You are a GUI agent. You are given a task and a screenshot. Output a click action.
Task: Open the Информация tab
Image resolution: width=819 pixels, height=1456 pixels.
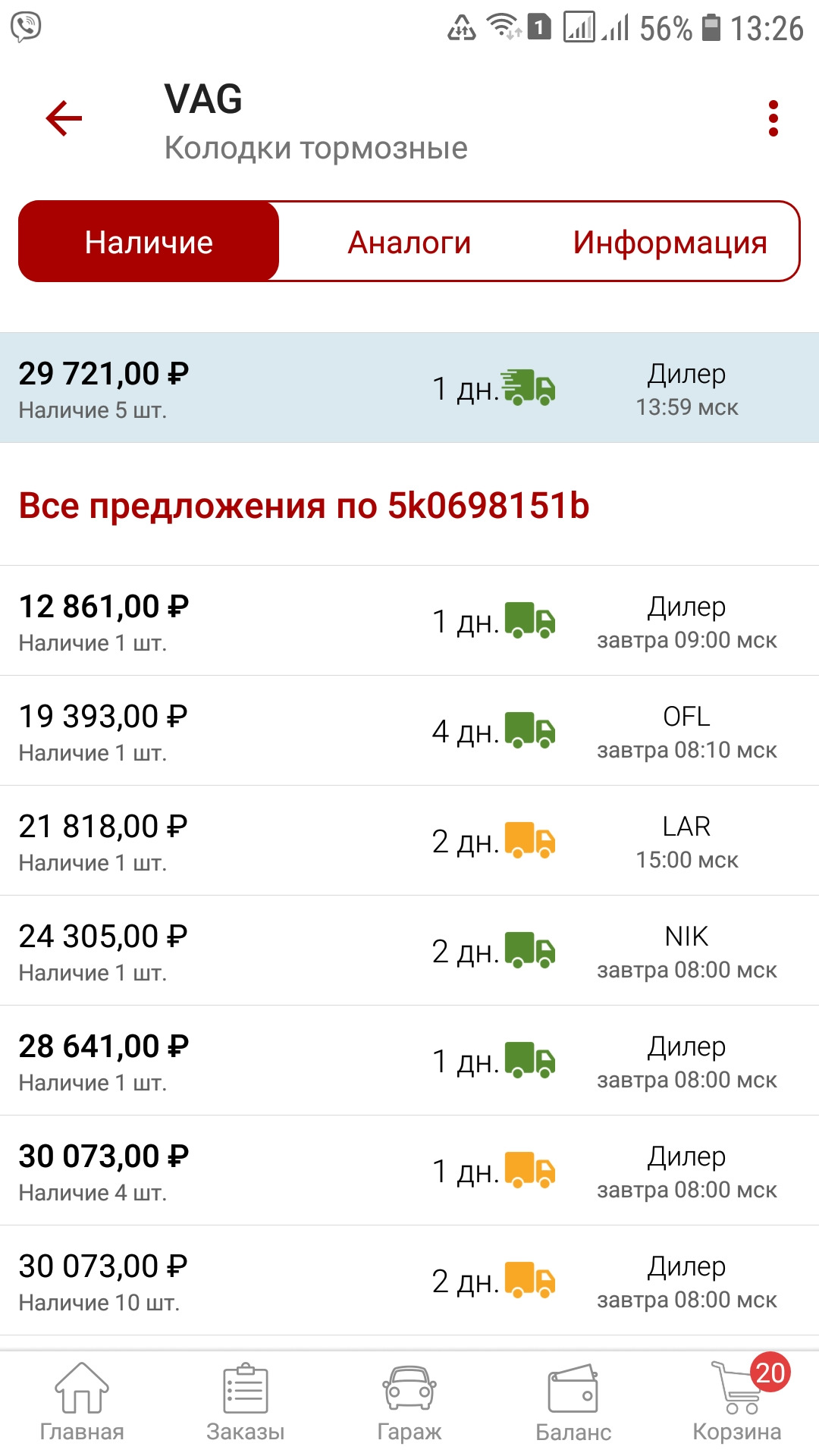[670, 242]
